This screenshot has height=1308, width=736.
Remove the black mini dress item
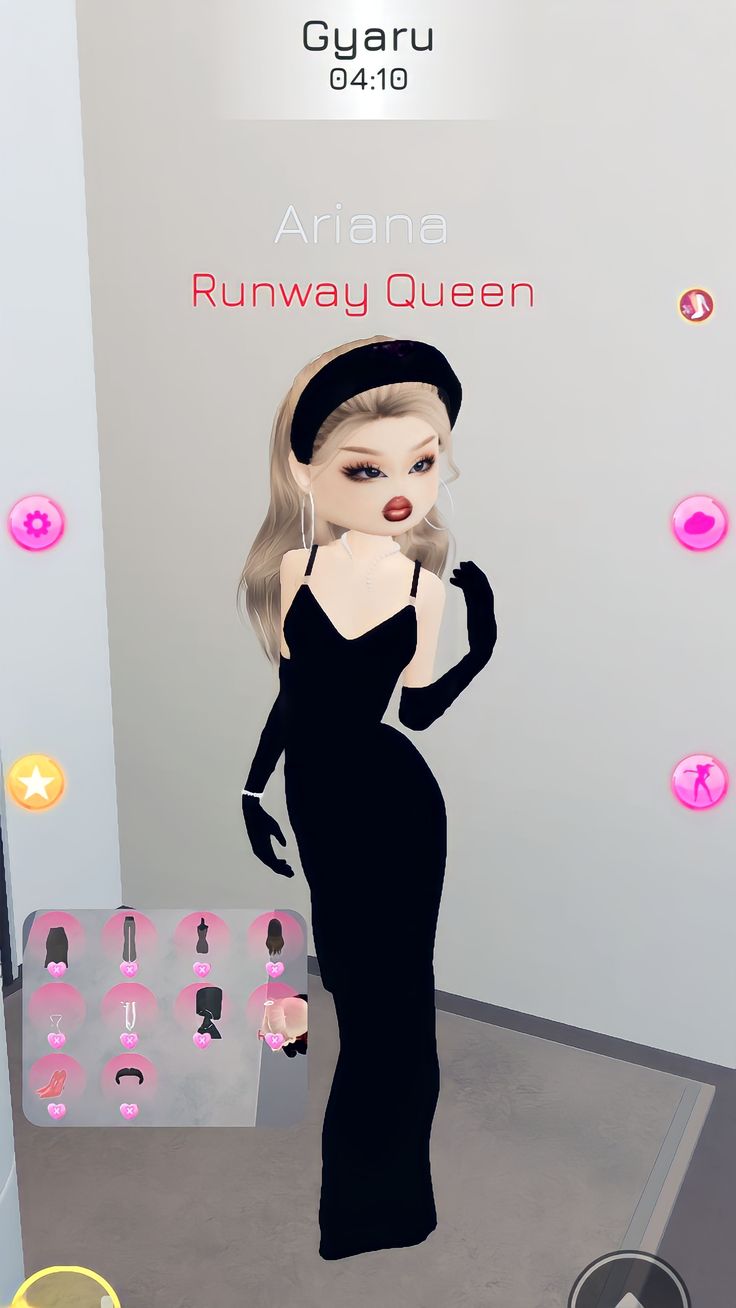(202, 969)
